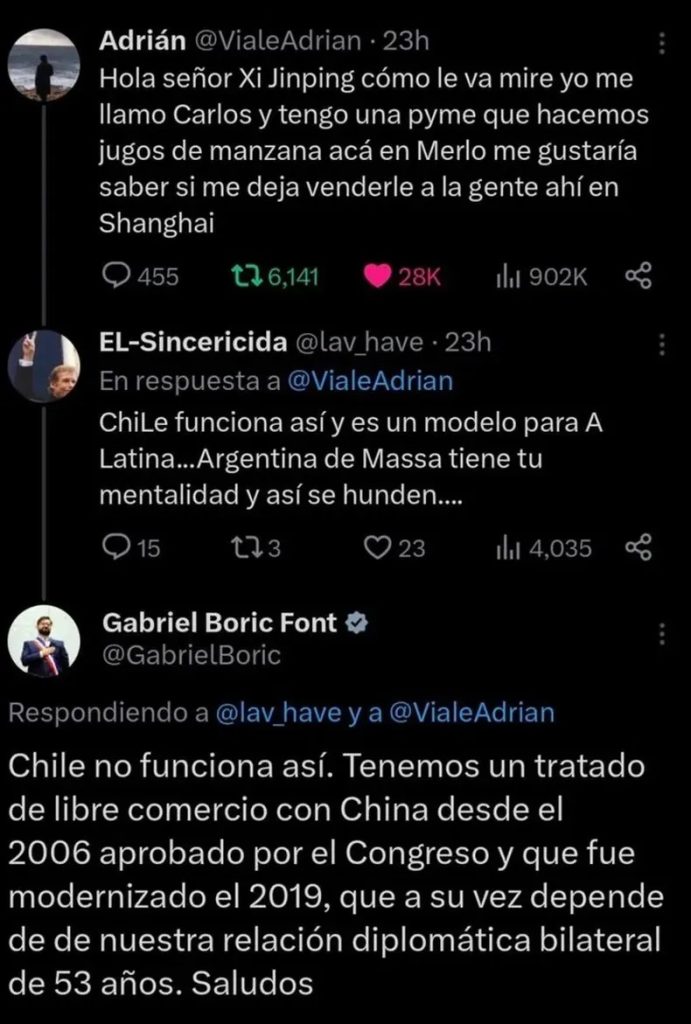The width and height of the screenshot is (691, 1024).
Task: Reply to EL-Sincericida's tweet
Action: (x=116, y=547)
